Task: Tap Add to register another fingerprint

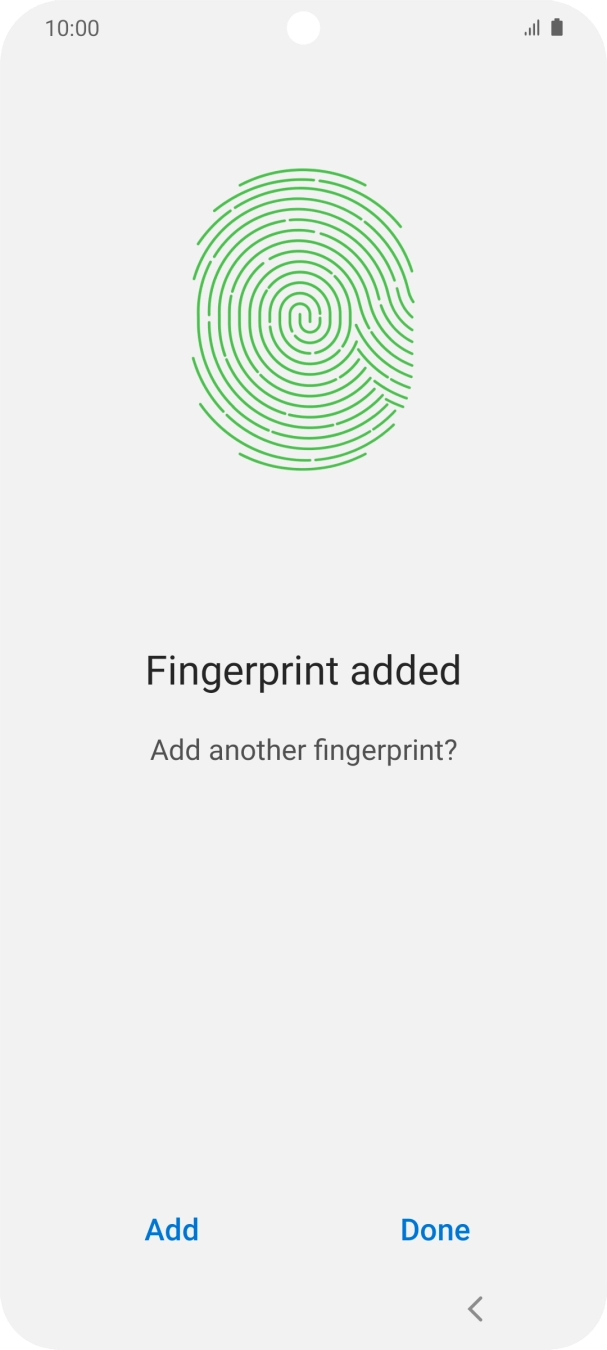Action: (172, 1229)
